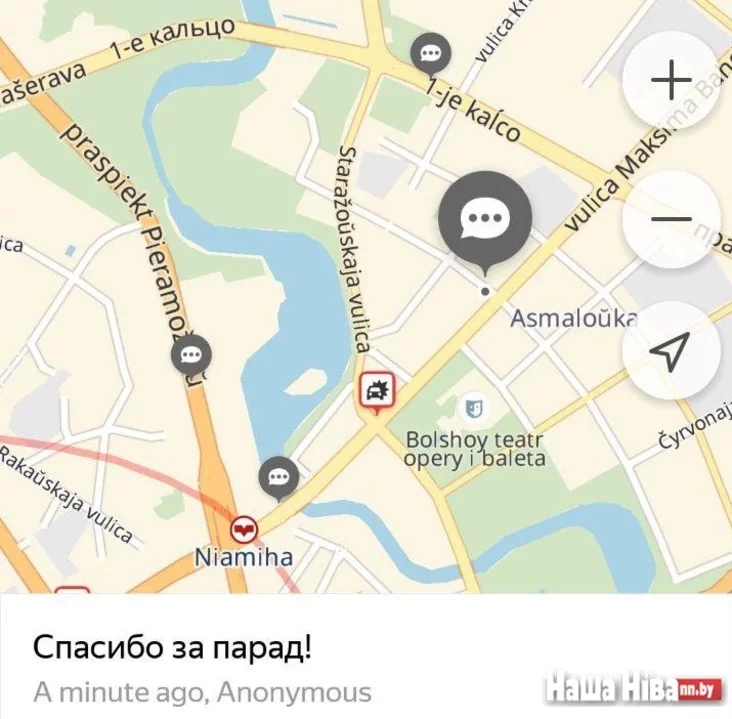
Task: Center map on my location
Action: (671, 351)
